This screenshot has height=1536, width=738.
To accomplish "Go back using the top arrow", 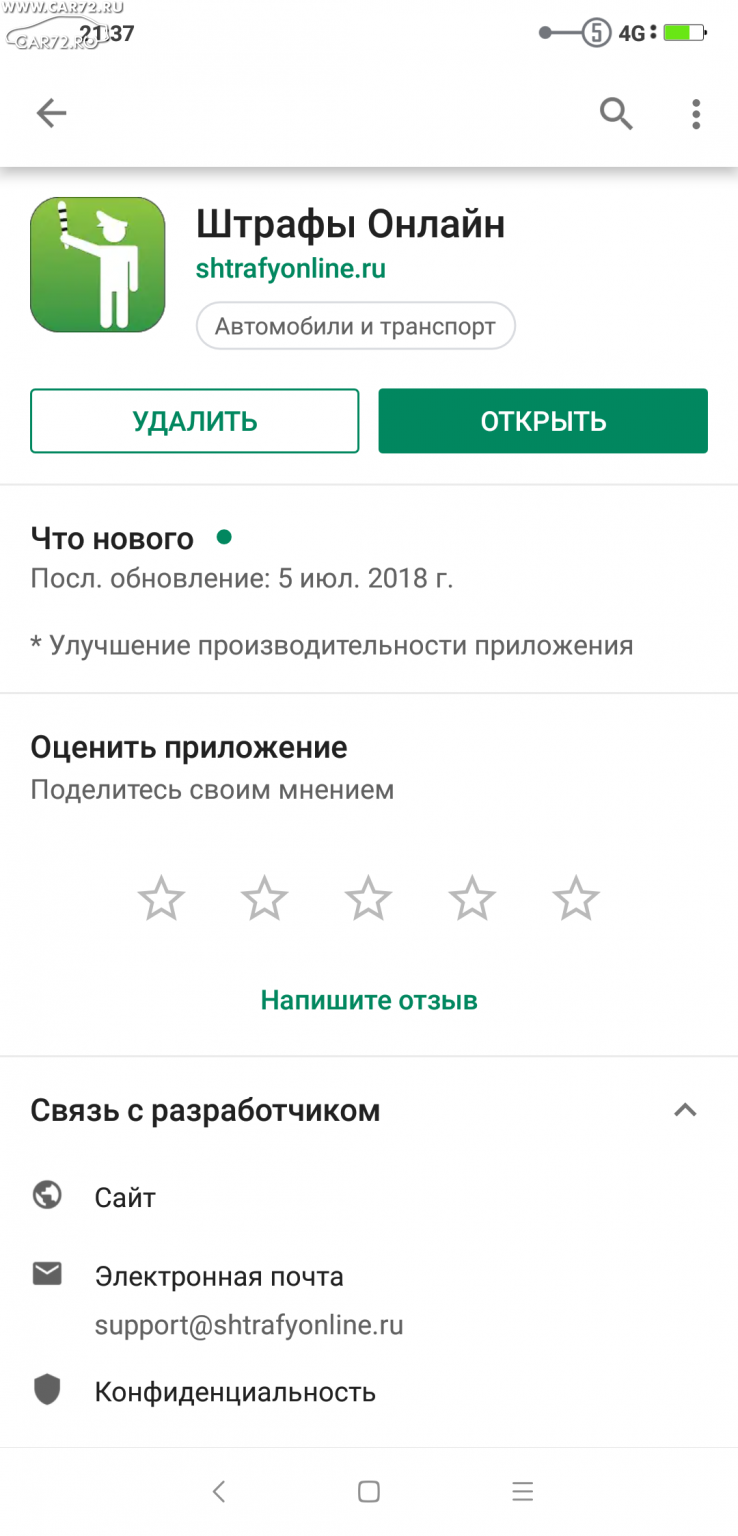I will pos(51,114).
